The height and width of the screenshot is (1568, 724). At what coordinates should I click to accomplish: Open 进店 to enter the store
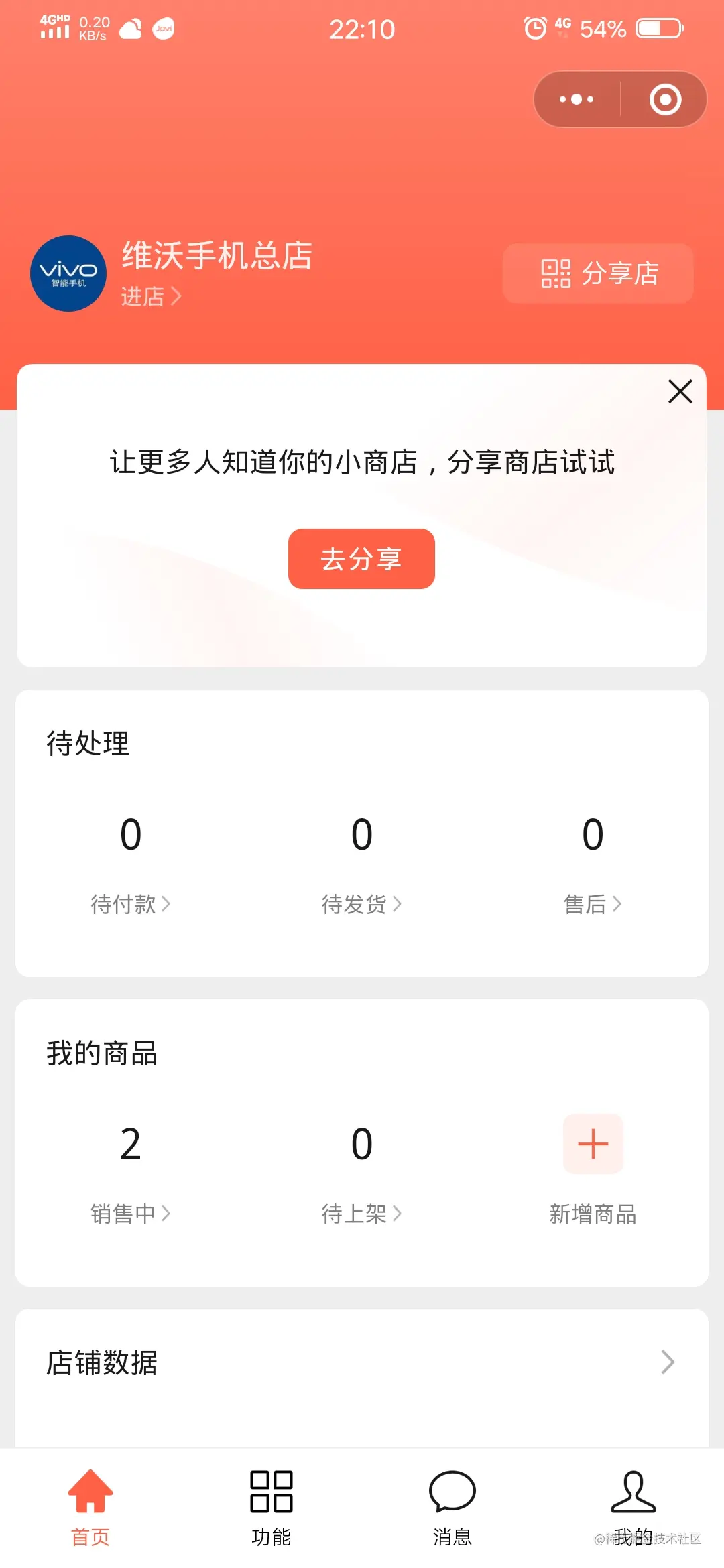pyautogui.click(x=150, y=297)
